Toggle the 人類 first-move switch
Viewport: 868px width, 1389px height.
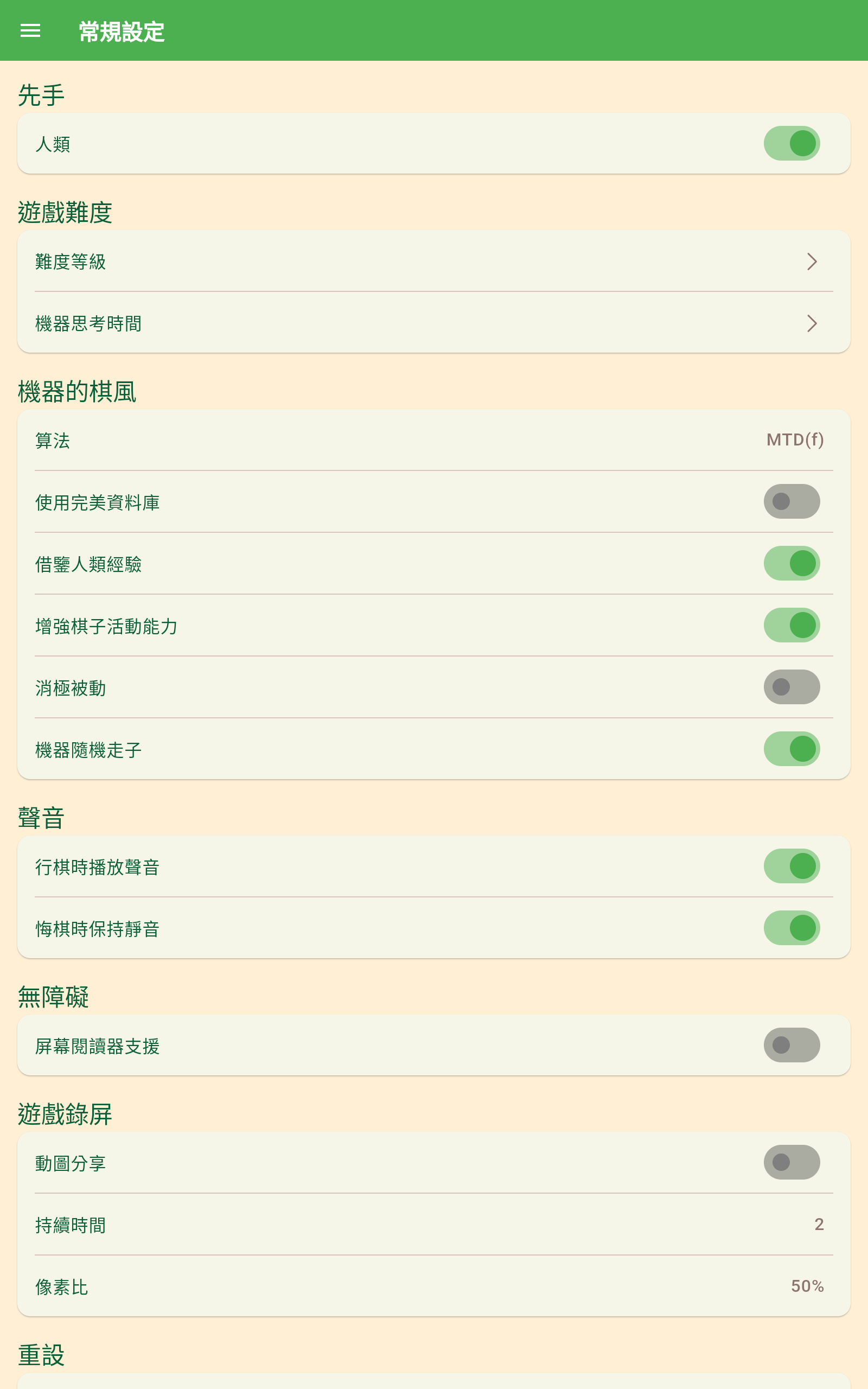(791, 143)
